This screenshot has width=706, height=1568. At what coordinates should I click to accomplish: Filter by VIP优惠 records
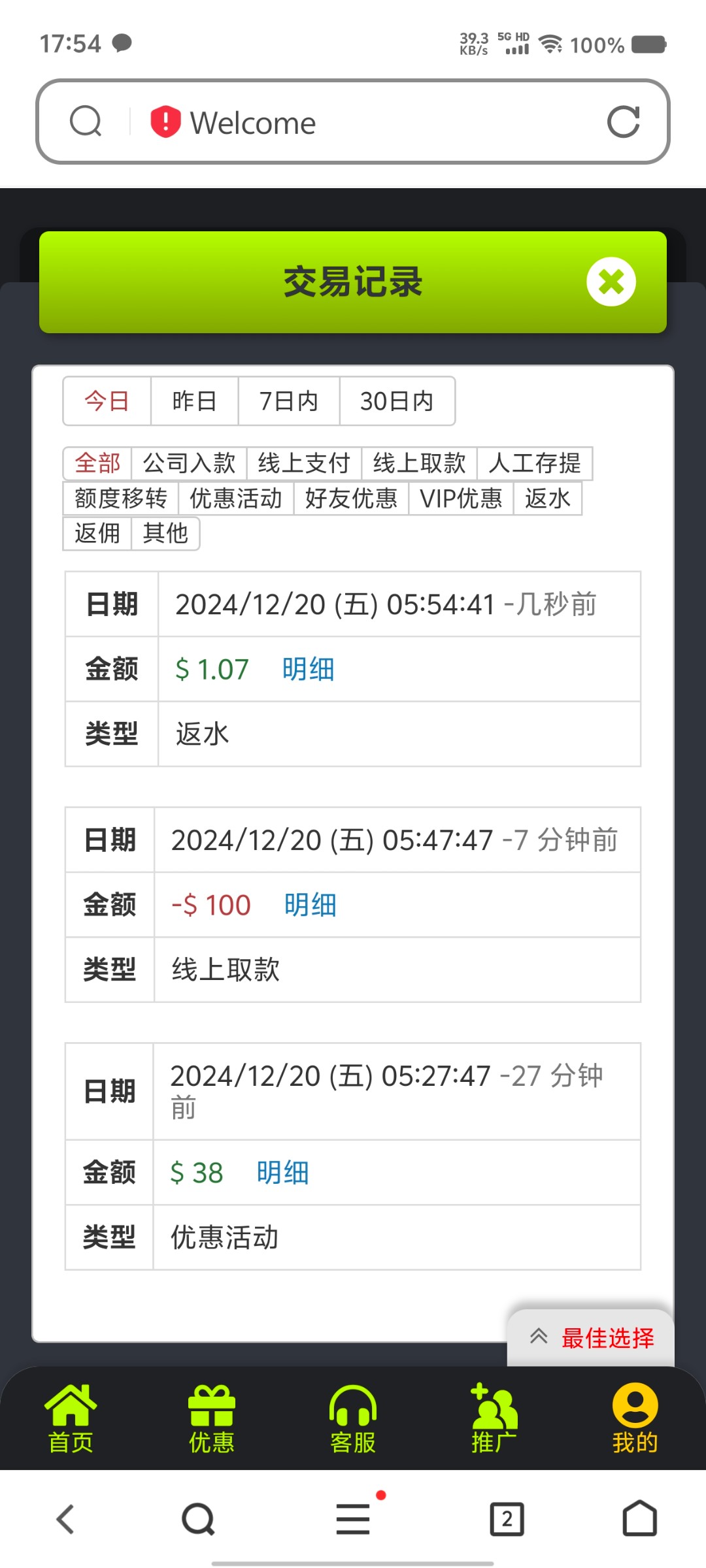click(x=461, y=498)
